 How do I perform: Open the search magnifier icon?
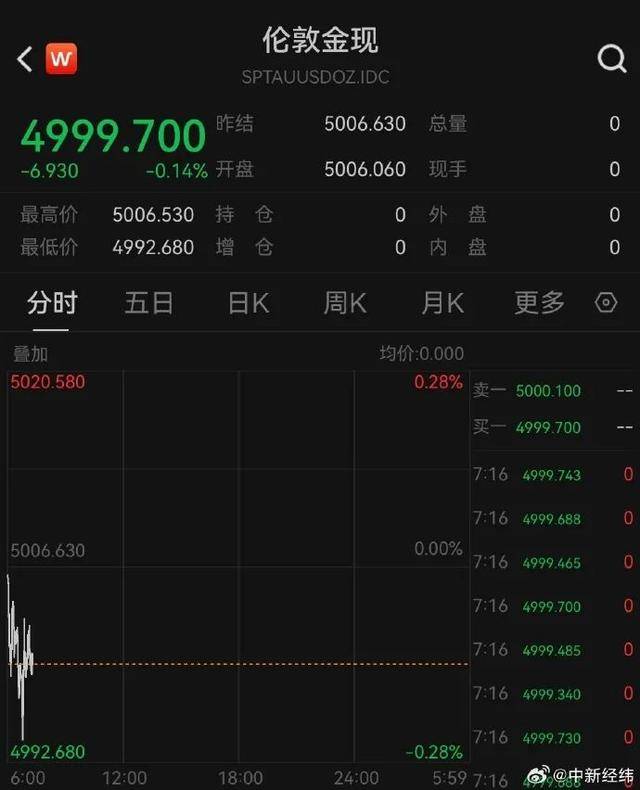tap(611, 59)
